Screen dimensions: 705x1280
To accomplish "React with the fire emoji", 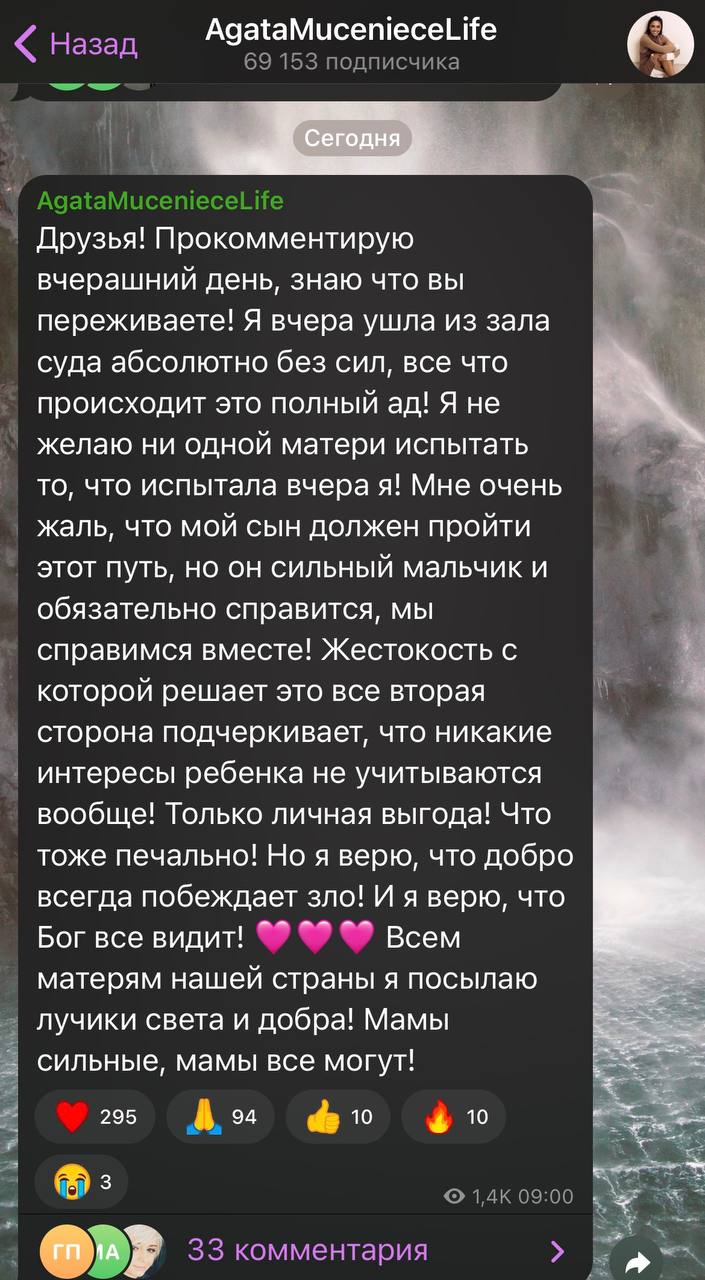I will coord(454,1116).
